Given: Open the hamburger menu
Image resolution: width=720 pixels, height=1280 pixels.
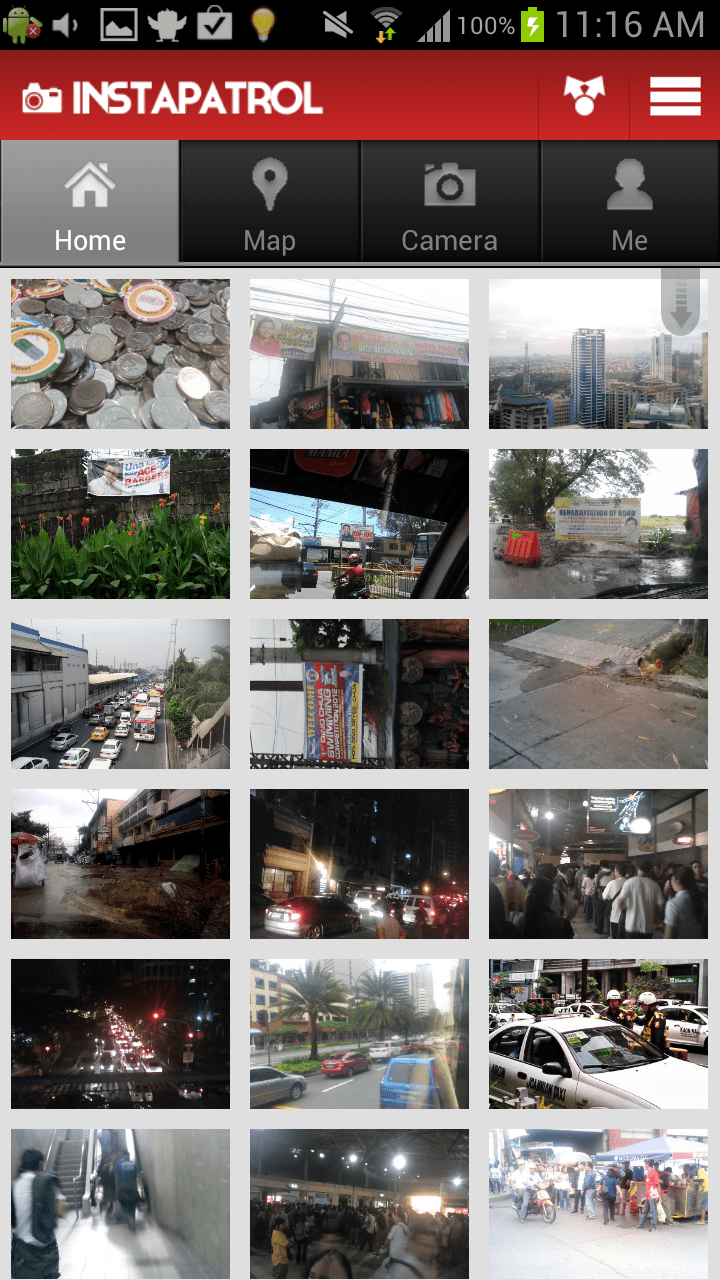Looking at the screenshot, I should click(x=675, y=97).
